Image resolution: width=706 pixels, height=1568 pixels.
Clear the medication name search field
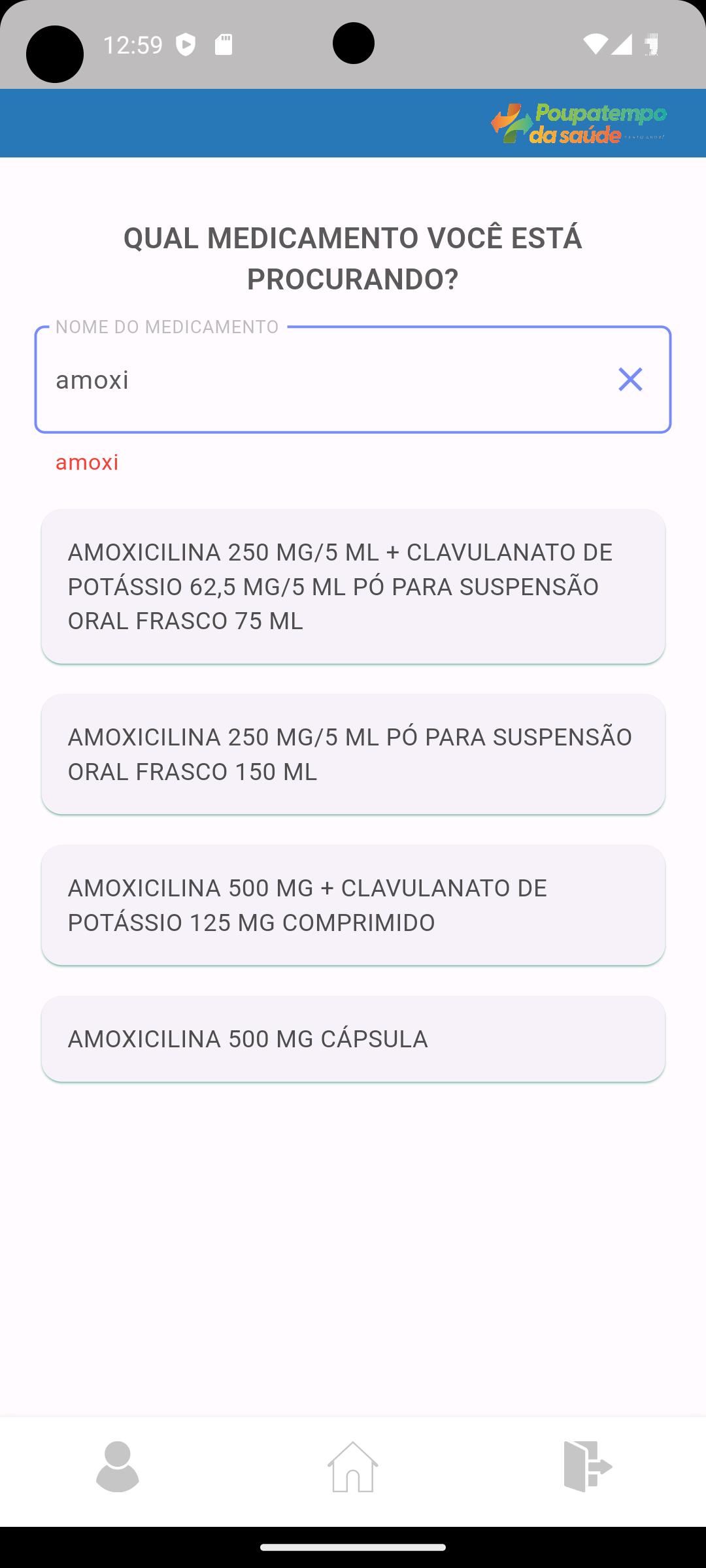(x=630, y=380)
